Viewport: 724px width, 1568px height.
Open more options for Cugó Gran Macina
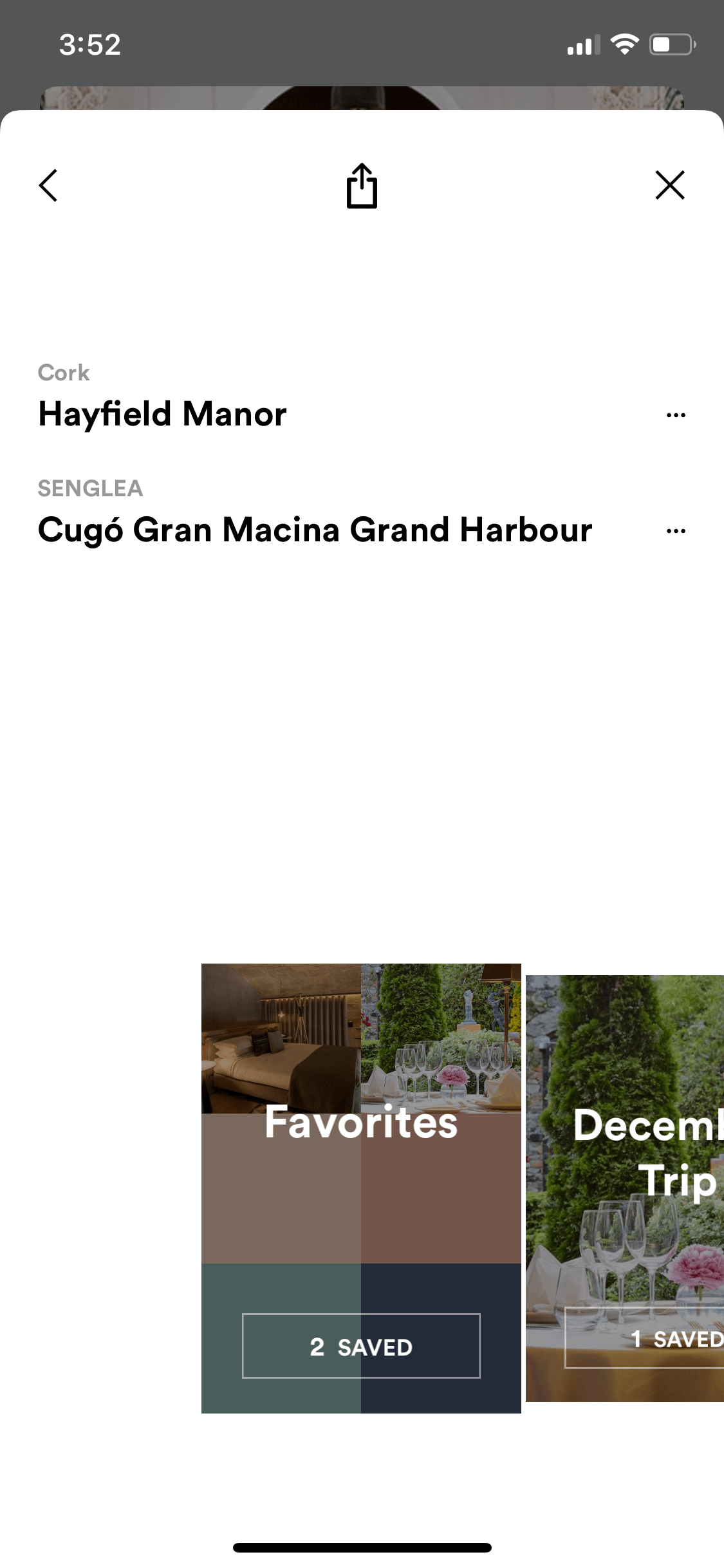tap(676, 531)
